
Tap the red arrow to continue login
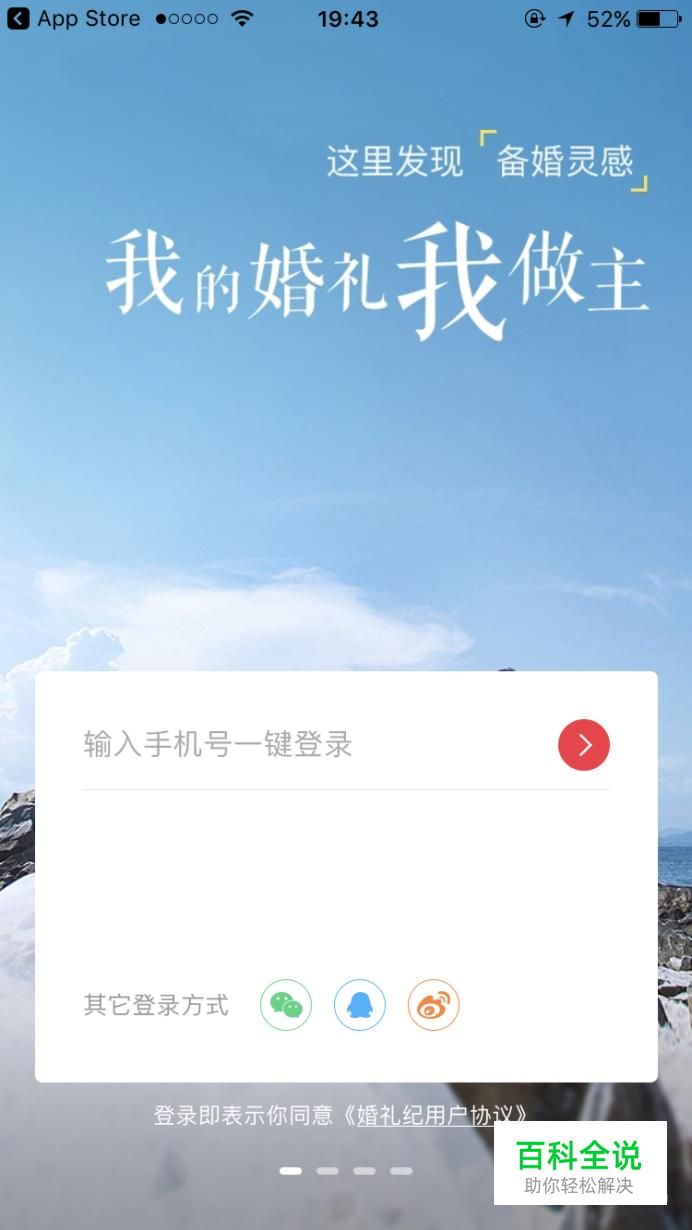(x=584, y=745)
